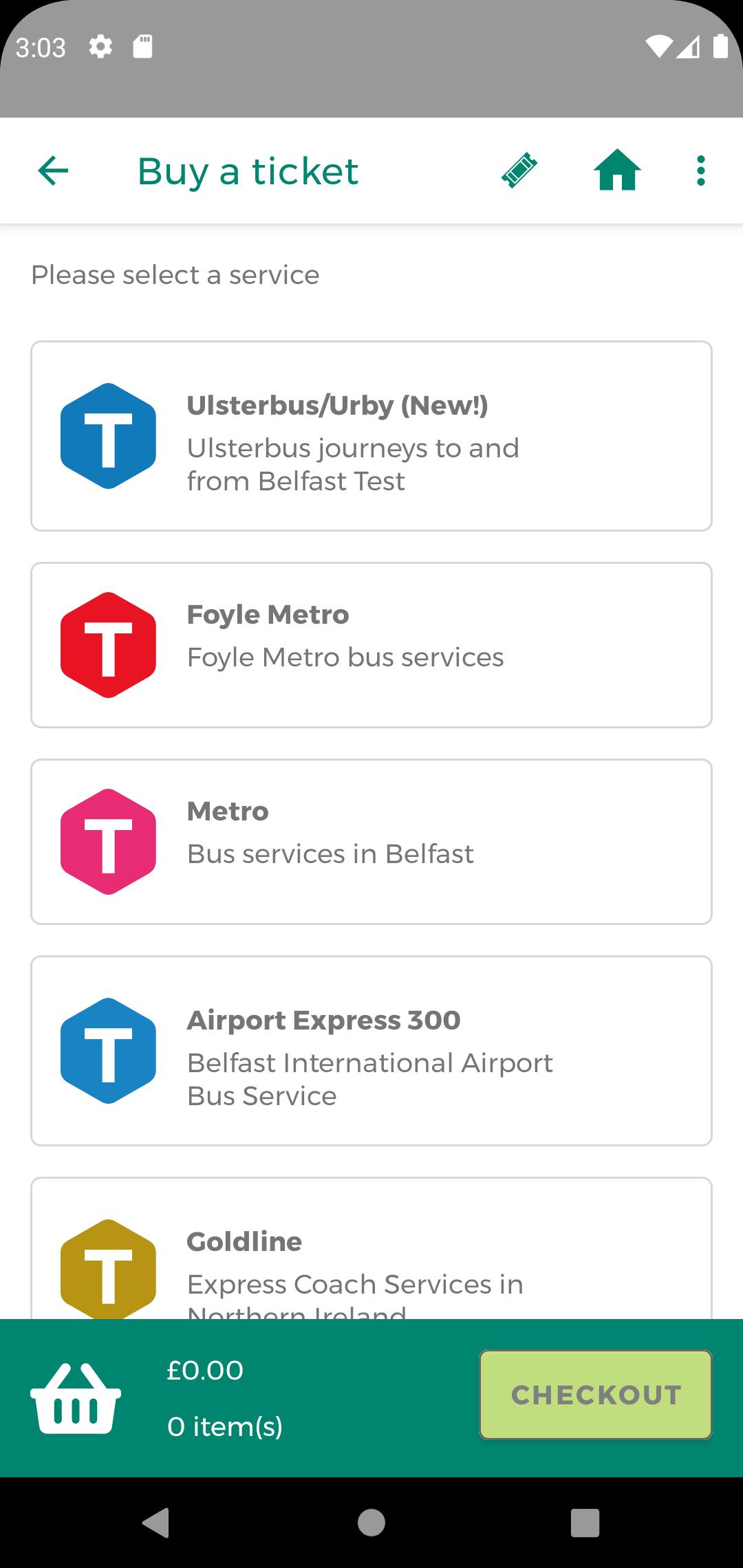743x1568 pixels.
Task: Tap the home icon in toolbar
Action: 617,170
